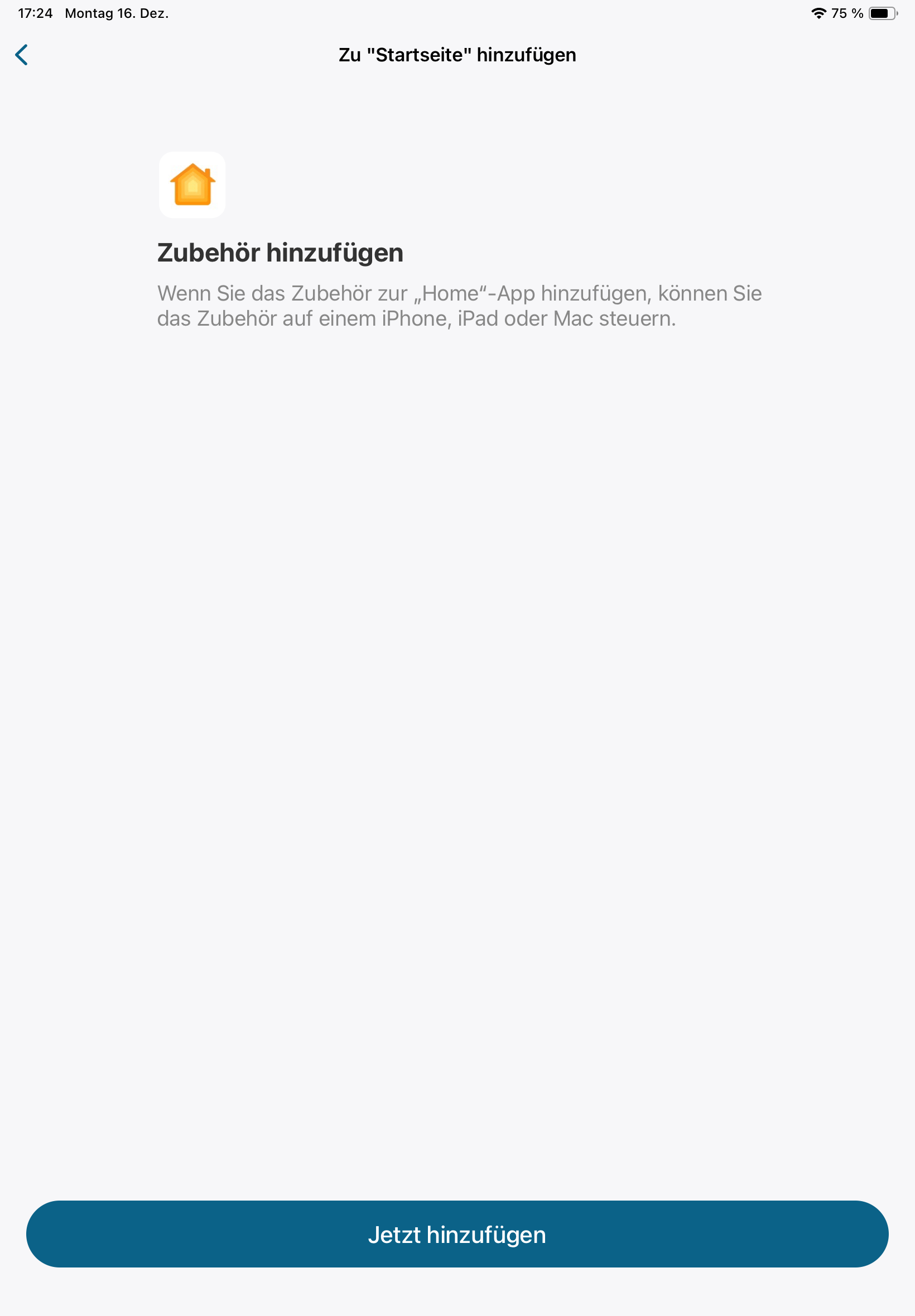
Task: Go back using the top-left arrow
Action: coord(22,55)
